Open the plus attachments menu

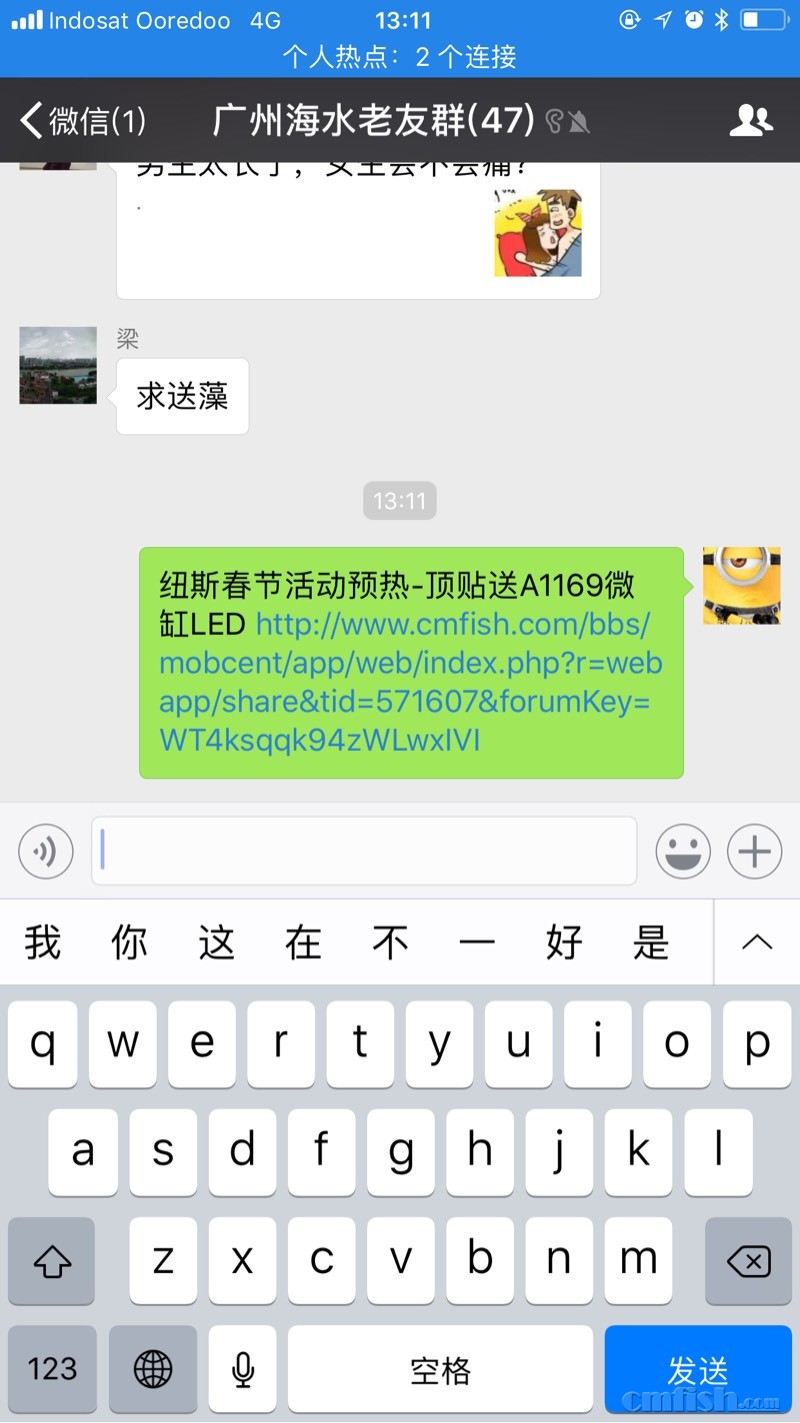(x=754, y=852)
